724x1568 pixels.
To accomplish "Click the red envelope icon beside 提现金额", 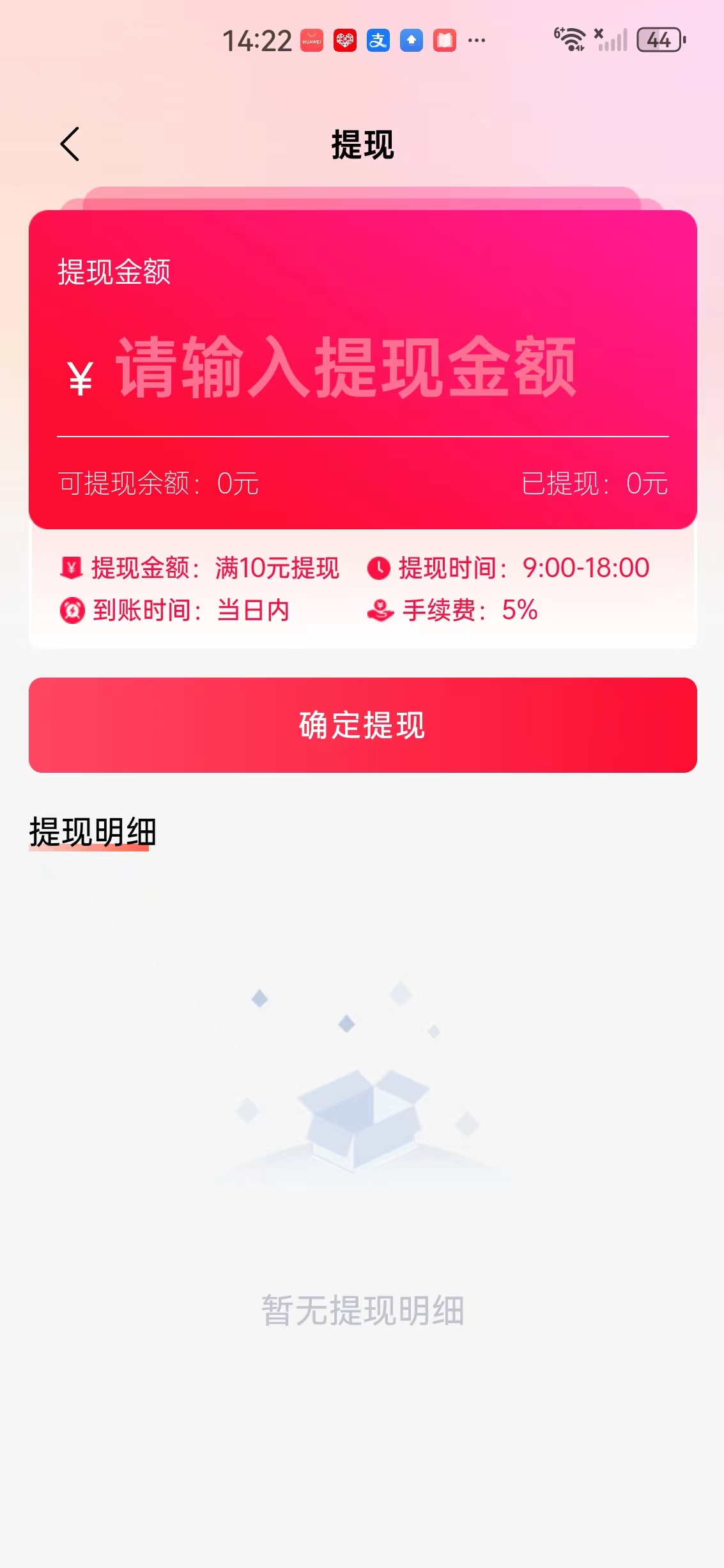I will coord(72,568).
